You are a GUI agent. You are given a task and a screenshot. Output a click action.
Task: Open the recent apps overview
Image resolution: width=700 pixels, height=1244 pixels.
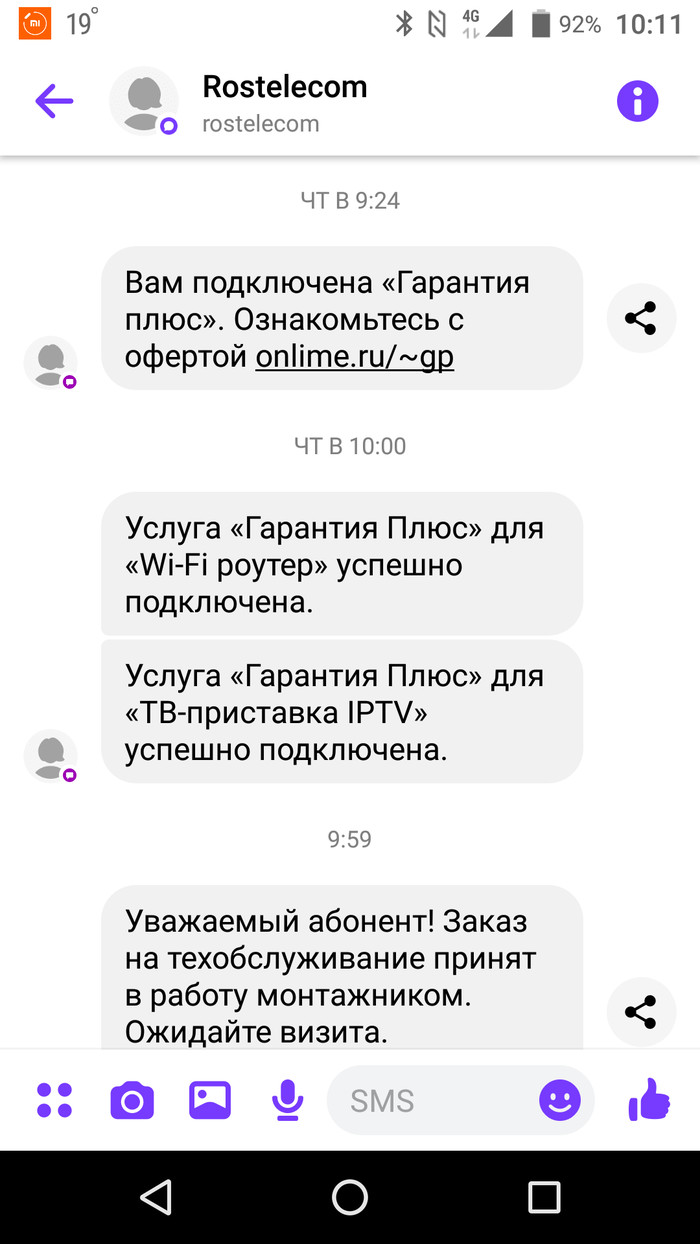pos(544,1197)
